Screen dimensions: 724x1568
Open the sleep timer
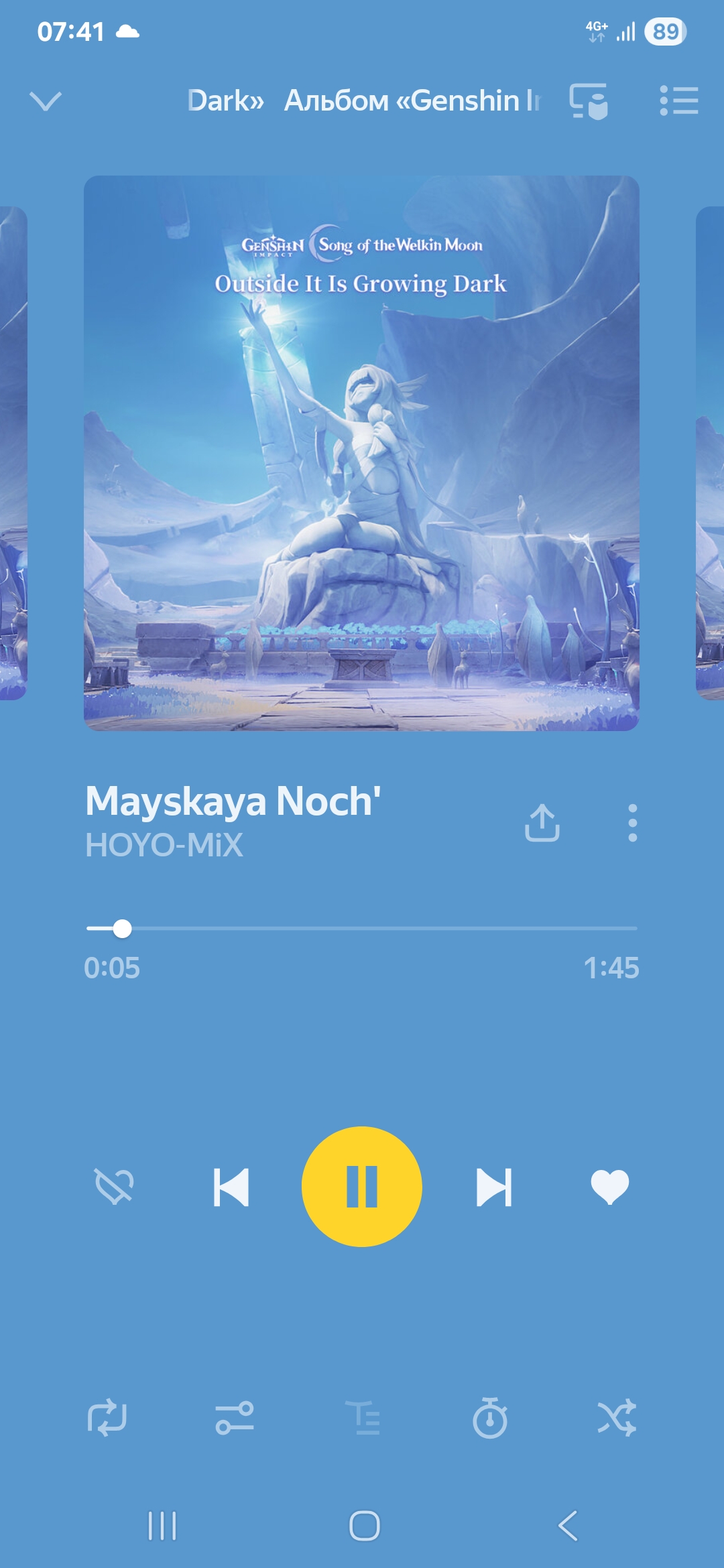coord(490,1417)
